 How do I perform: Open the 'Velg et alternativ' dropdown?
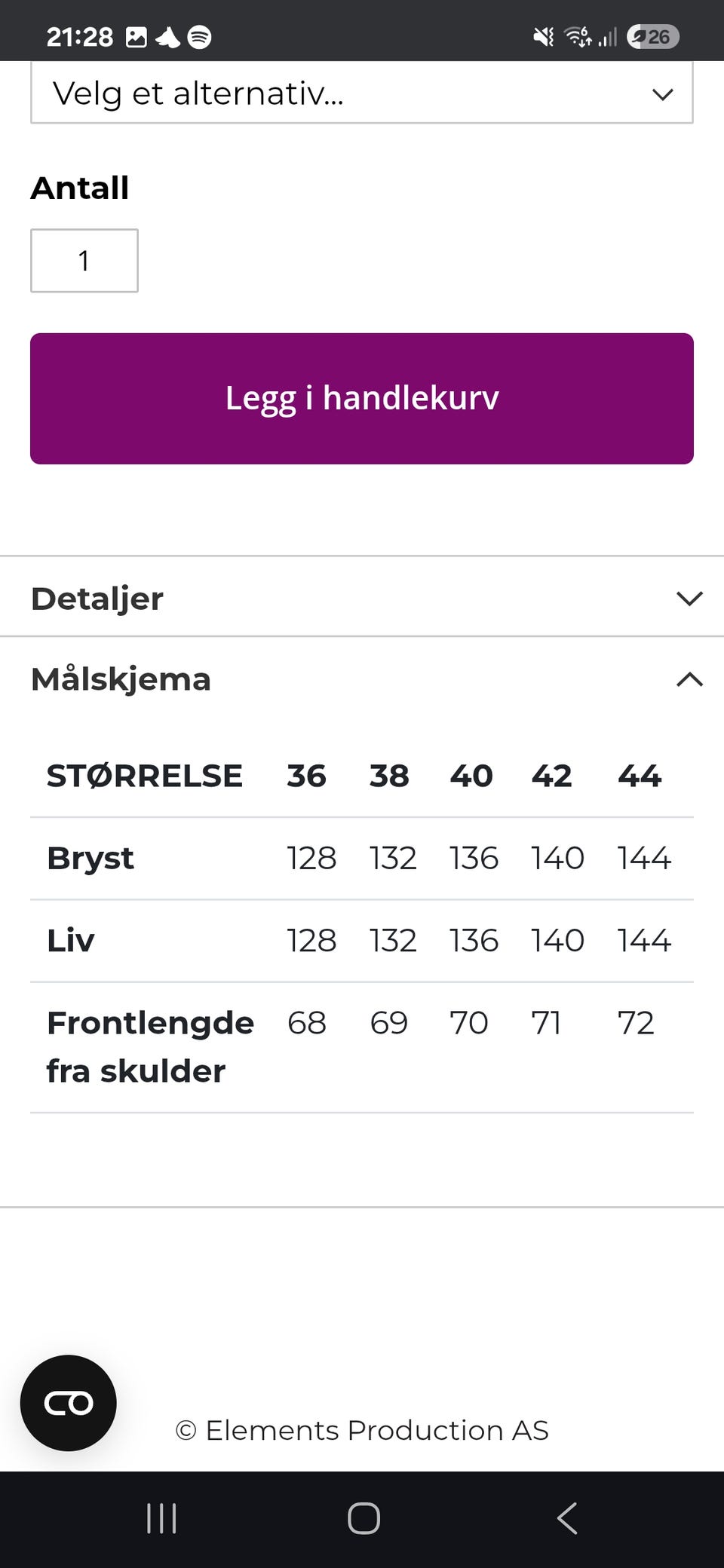(x=360, y=93)
